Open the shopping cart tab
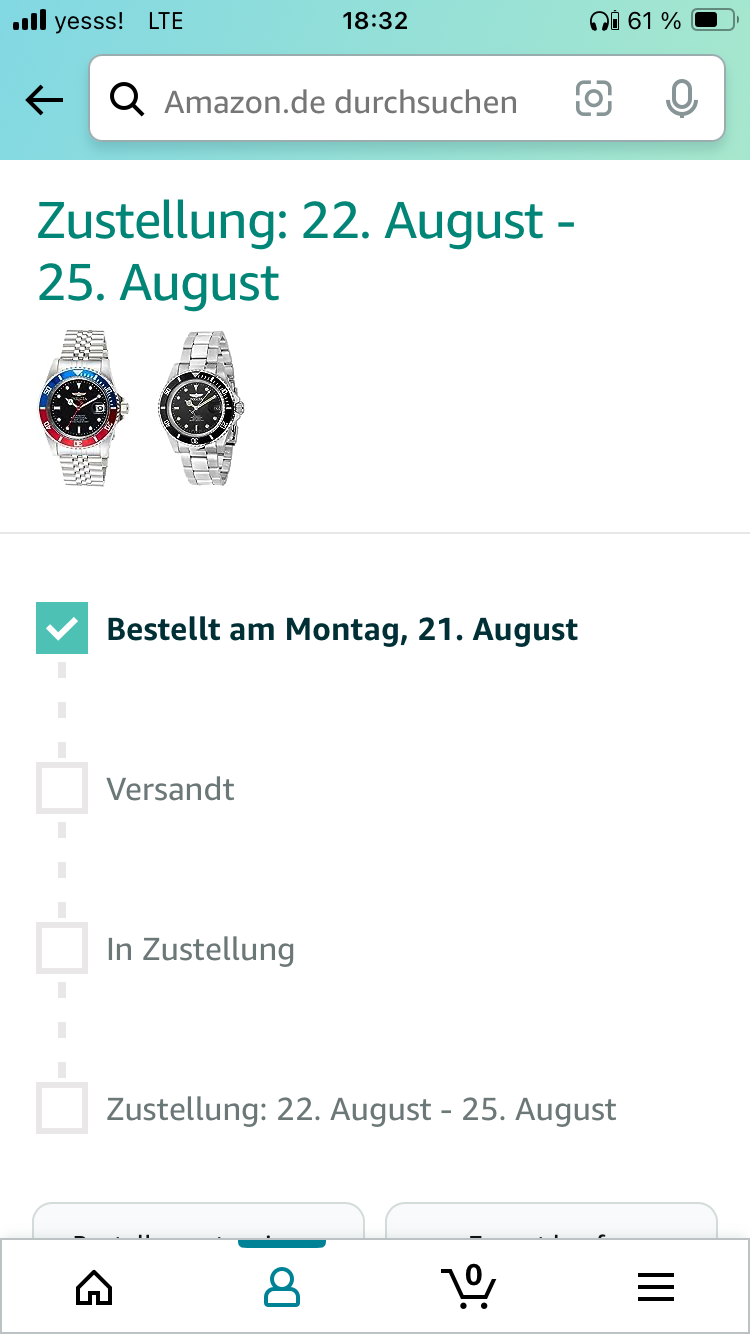The width and height of the screenshot is (750, 1334). tap(469, 1286)
